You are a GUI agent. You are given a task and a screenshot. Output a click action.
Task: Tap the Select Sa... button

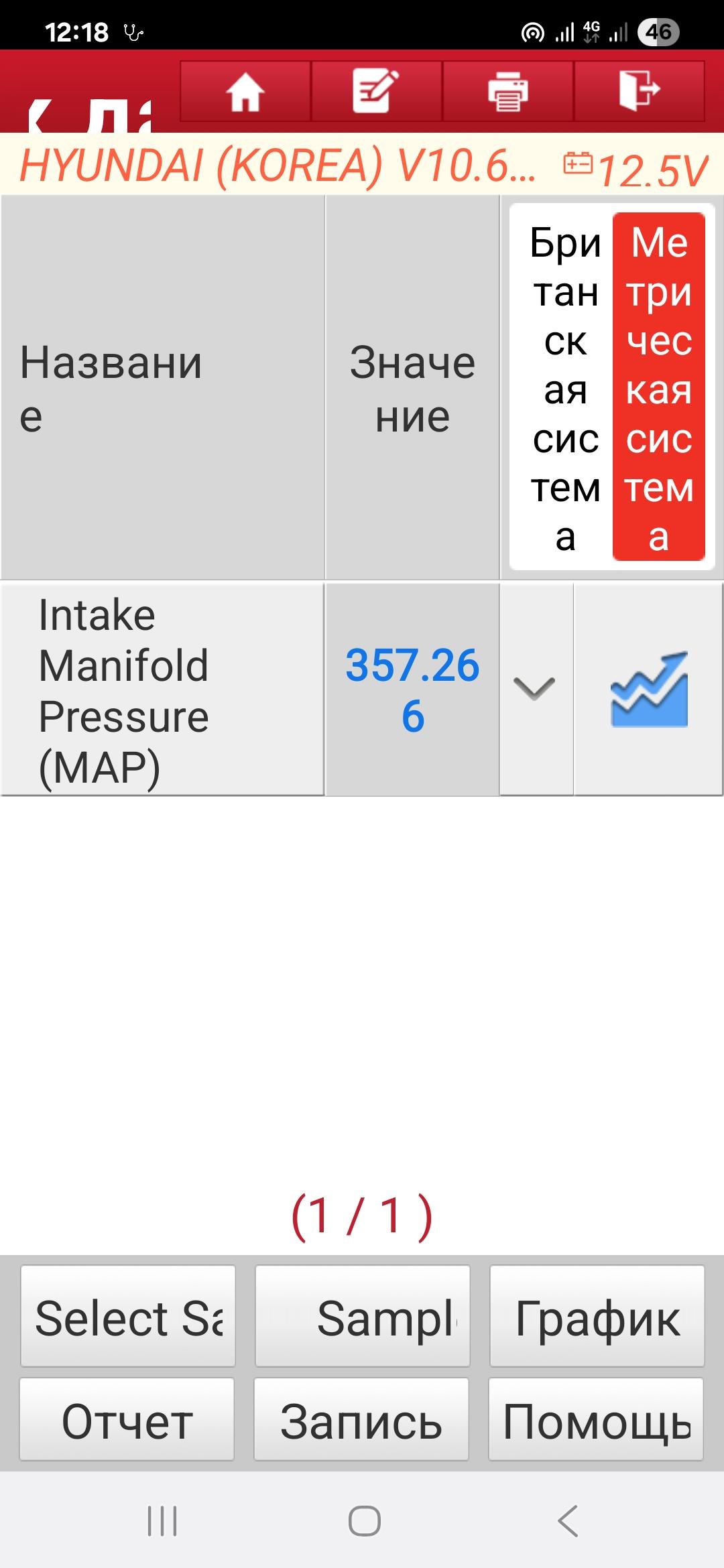pyautogui.click(x=128, y=1315)
